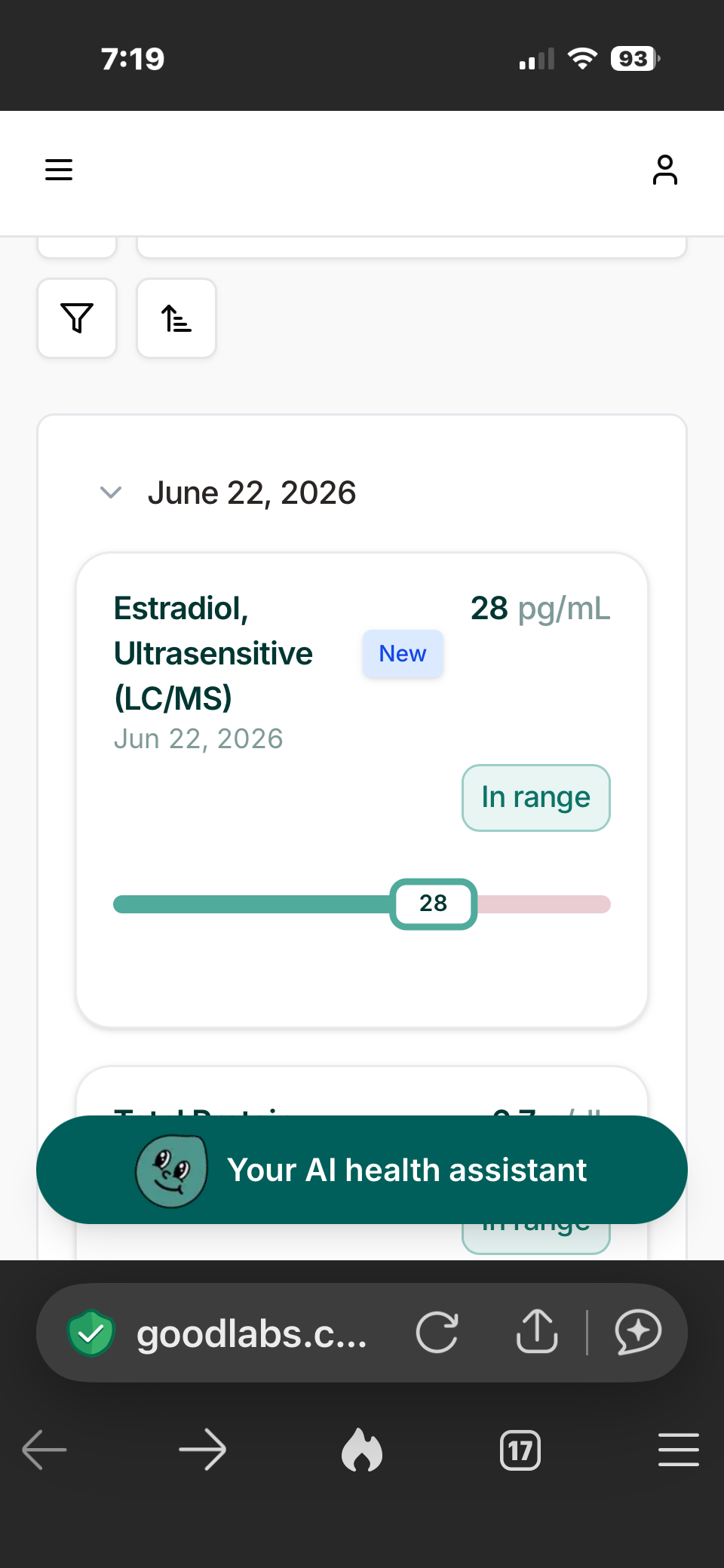Reload the current page

point(437,1333)
